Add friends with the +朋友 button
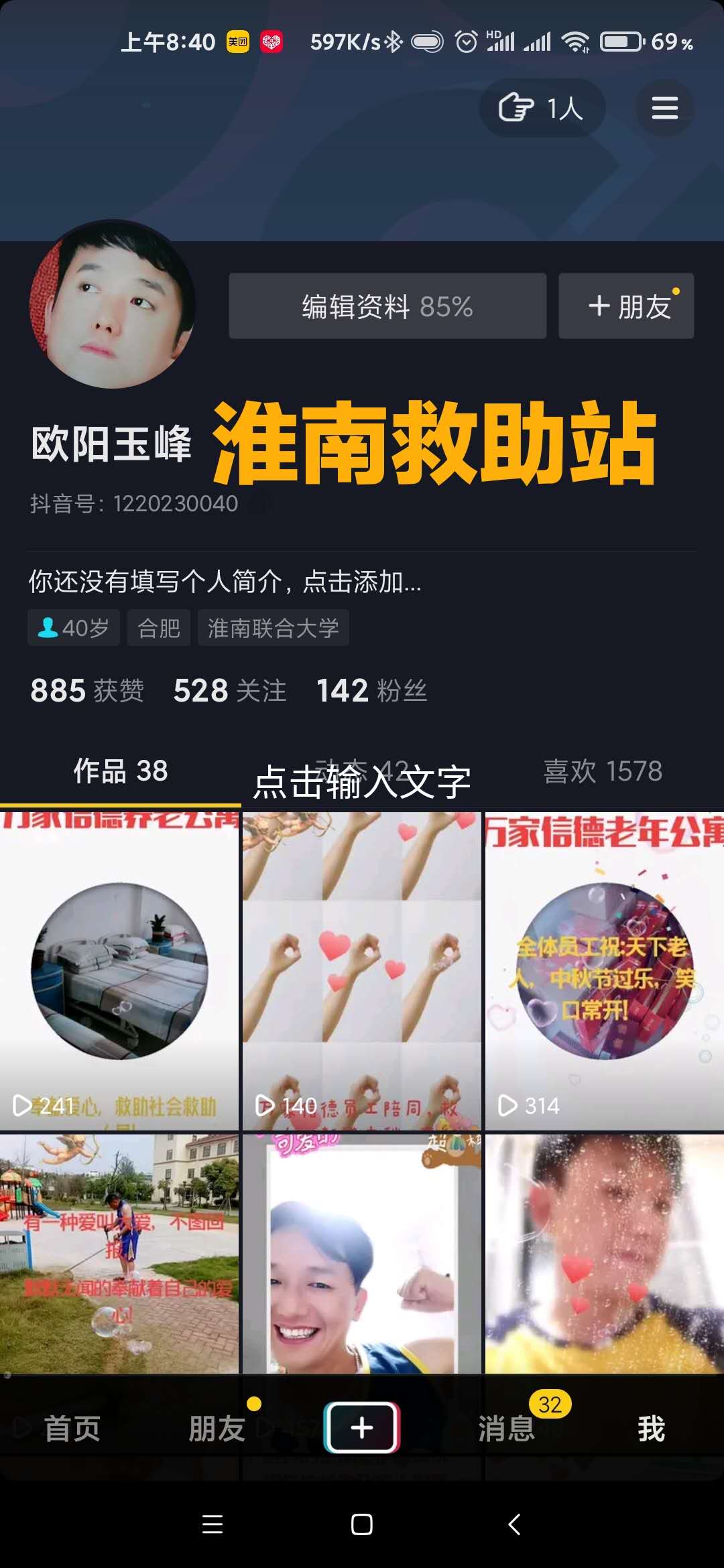Viewport: 724px width, 1568px height. 626,306
